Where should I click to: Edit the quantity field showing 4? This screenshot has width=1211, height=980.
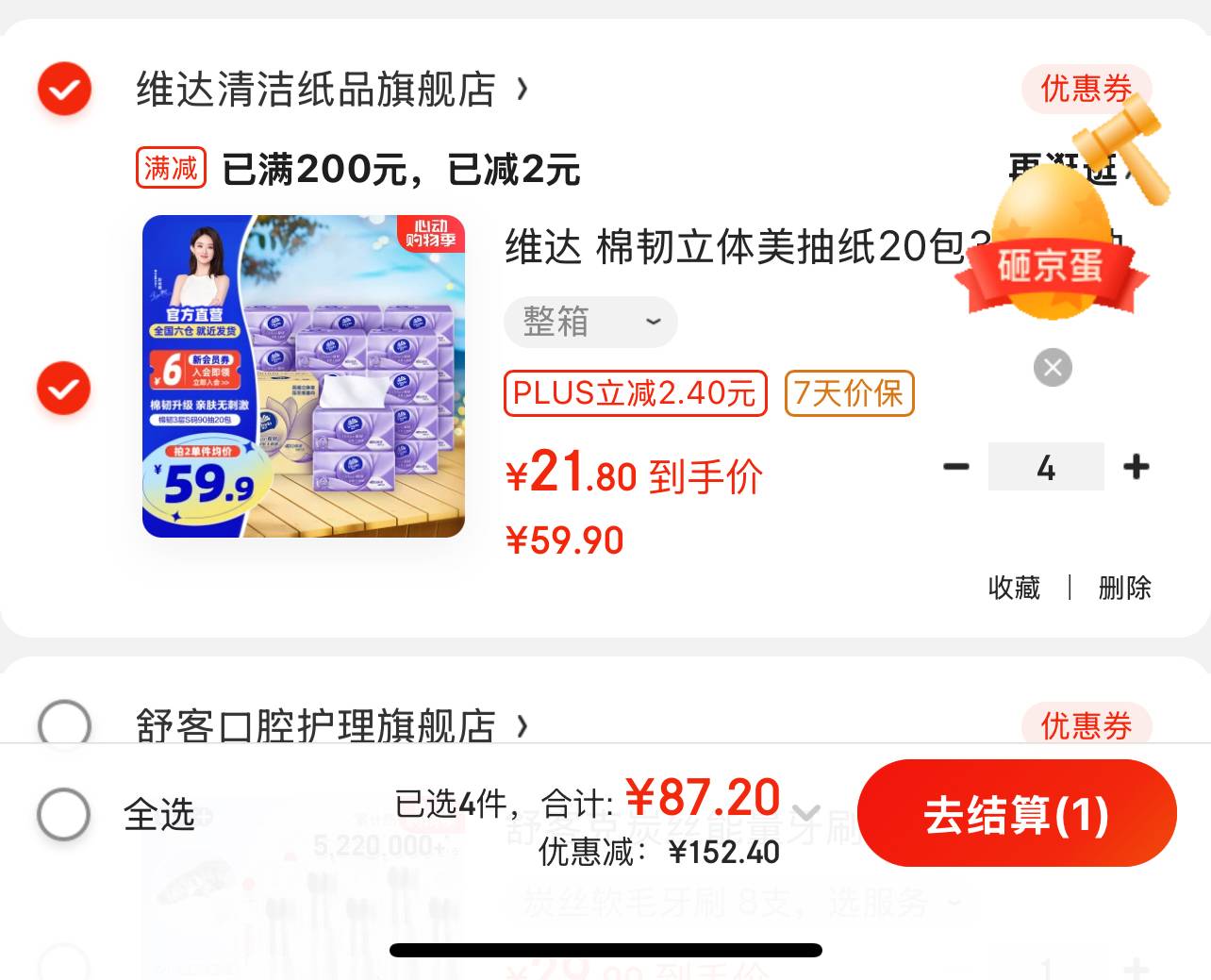pos(1045,467)
